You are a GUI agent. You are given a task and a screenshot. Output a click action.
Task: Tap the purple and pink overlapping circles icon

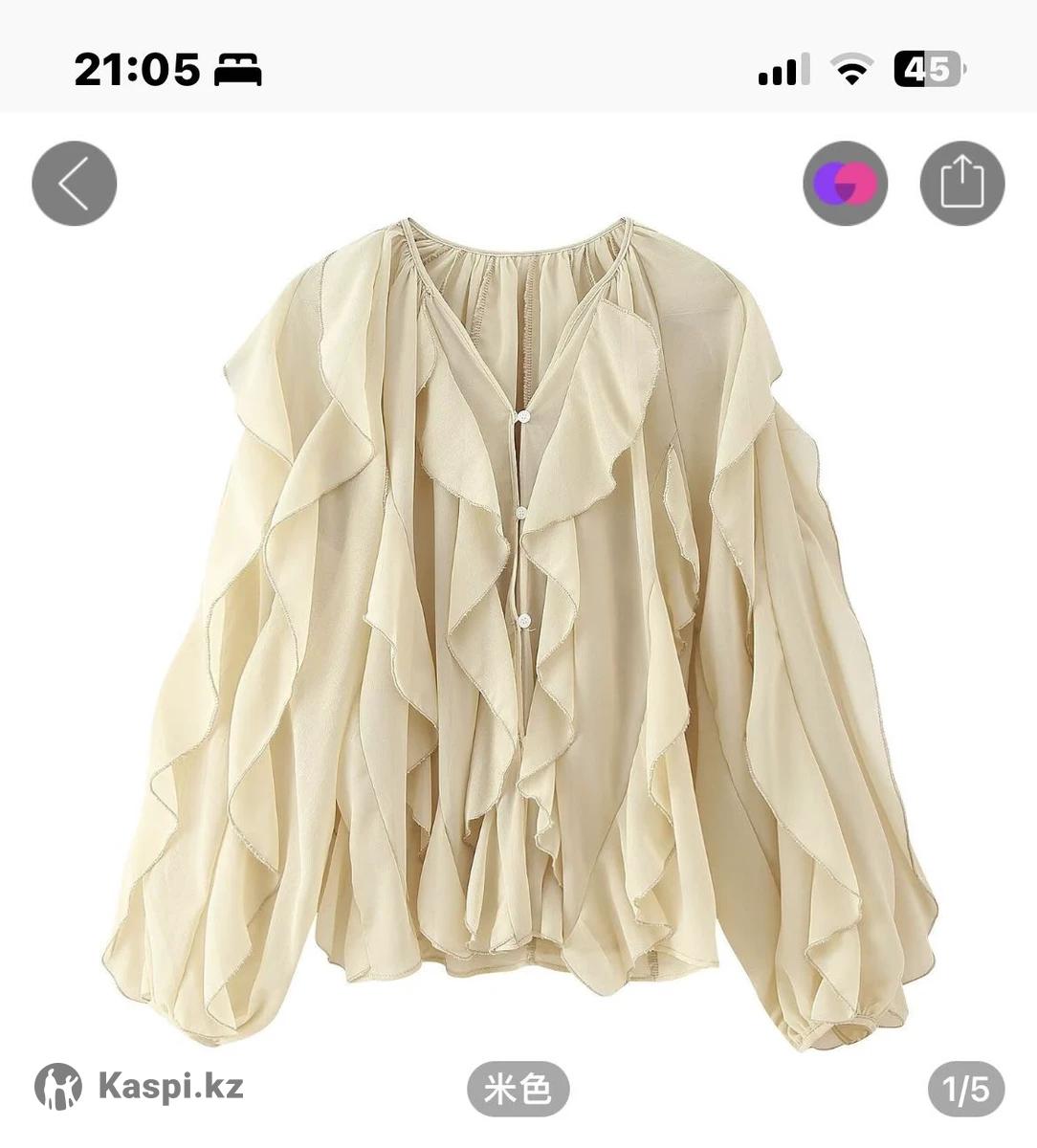click(x=845, y=184)
